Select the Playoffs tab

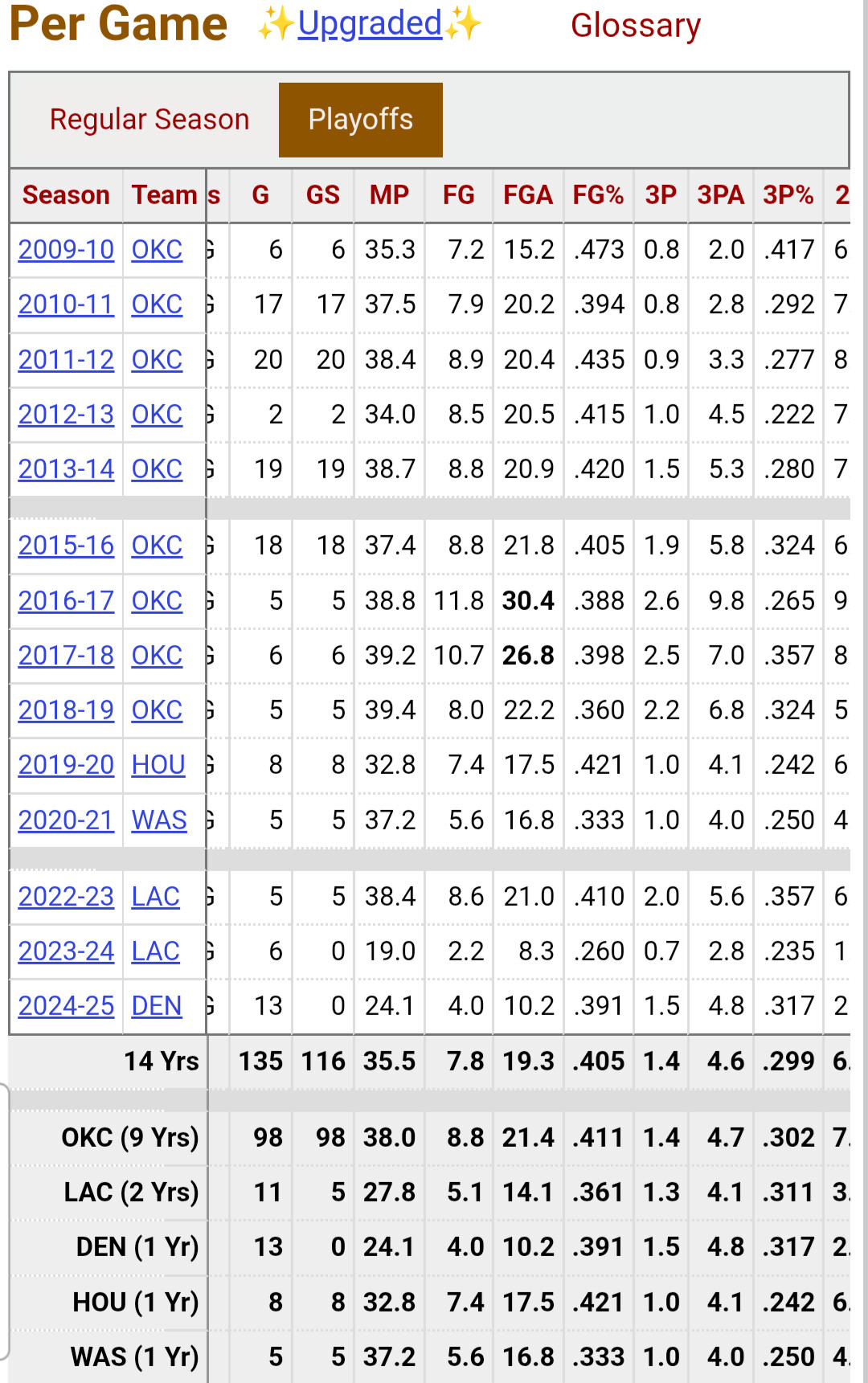coord(361,120)
